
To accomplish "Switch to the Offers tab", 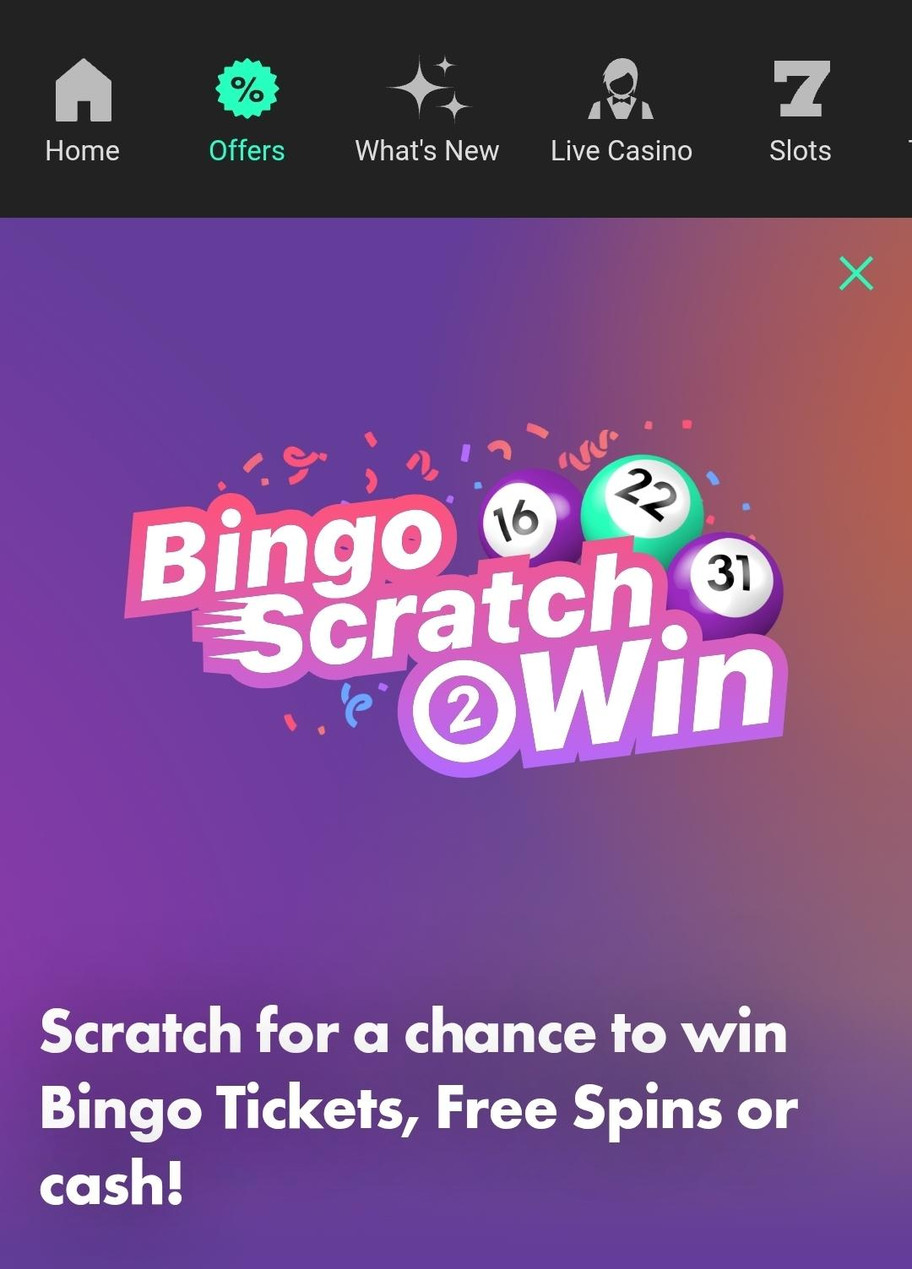I will [247, 110].
